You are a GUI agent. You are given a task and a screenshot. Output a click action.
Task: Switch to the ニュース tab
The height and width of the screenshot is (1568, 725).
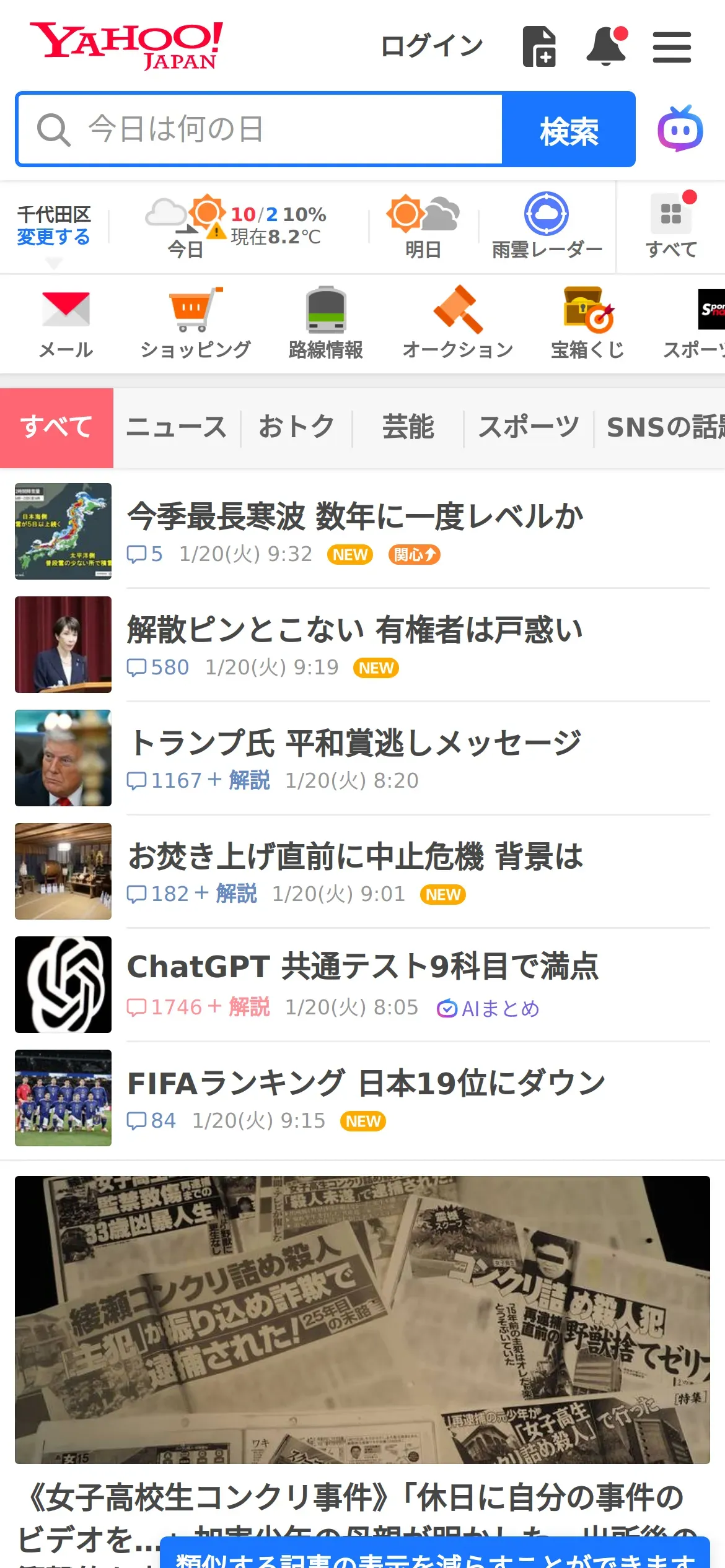click(177, 427)
